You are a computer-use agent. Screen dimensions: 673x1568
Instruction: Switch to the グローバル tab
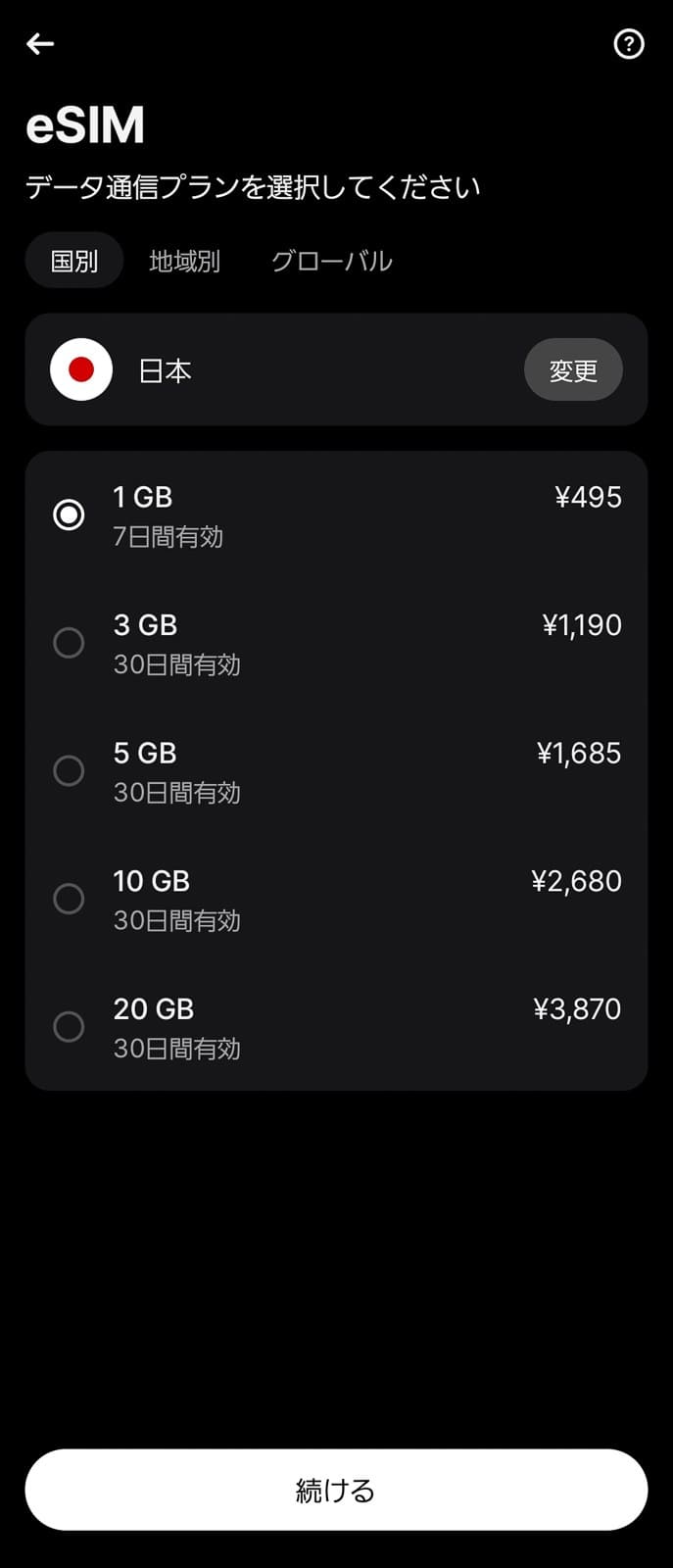pyautogui.click(x=331, y=262)
